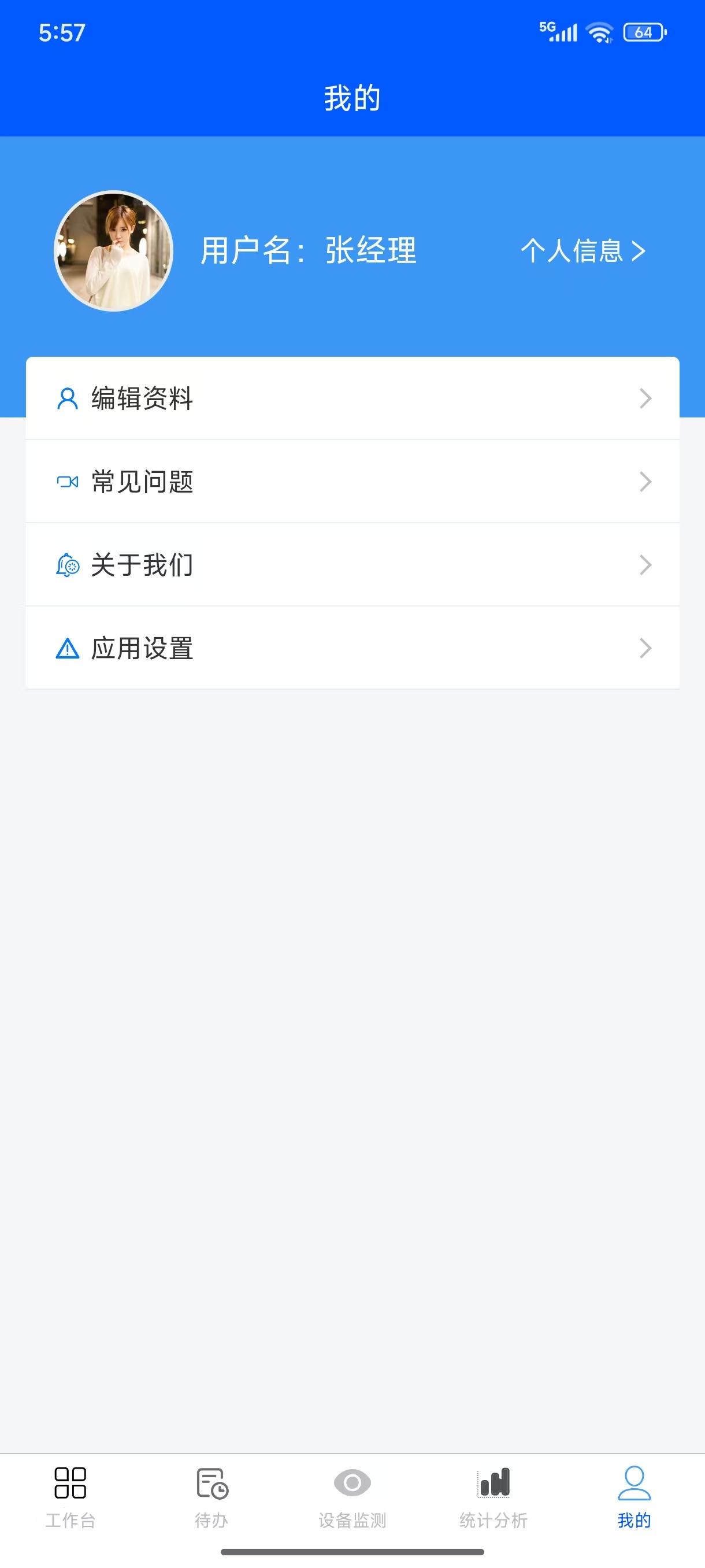The image size is (705, 1568).
Task: Open the 编辑资料 row
Action: 352,398
